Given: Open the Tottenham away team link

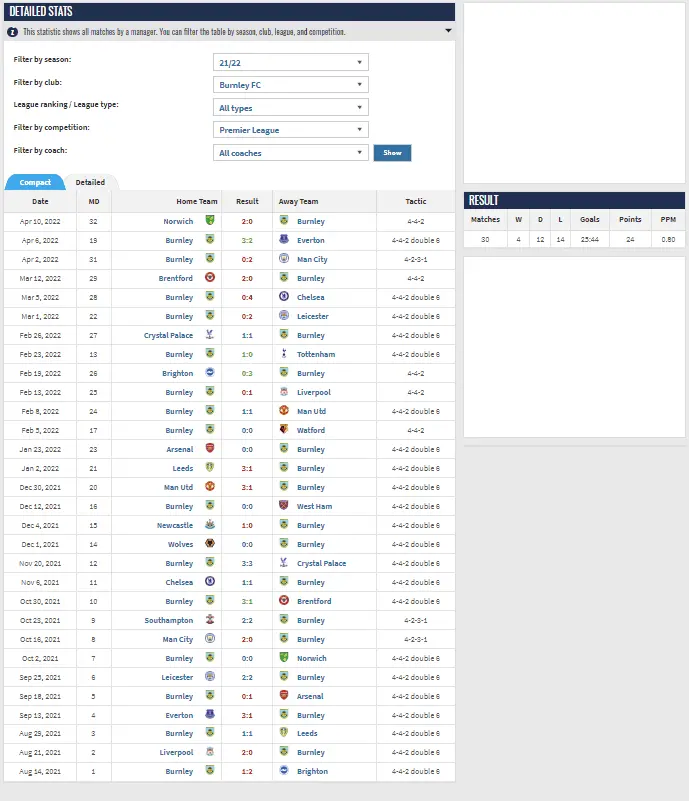Looking at the screenshot, I should click(315, 354).
